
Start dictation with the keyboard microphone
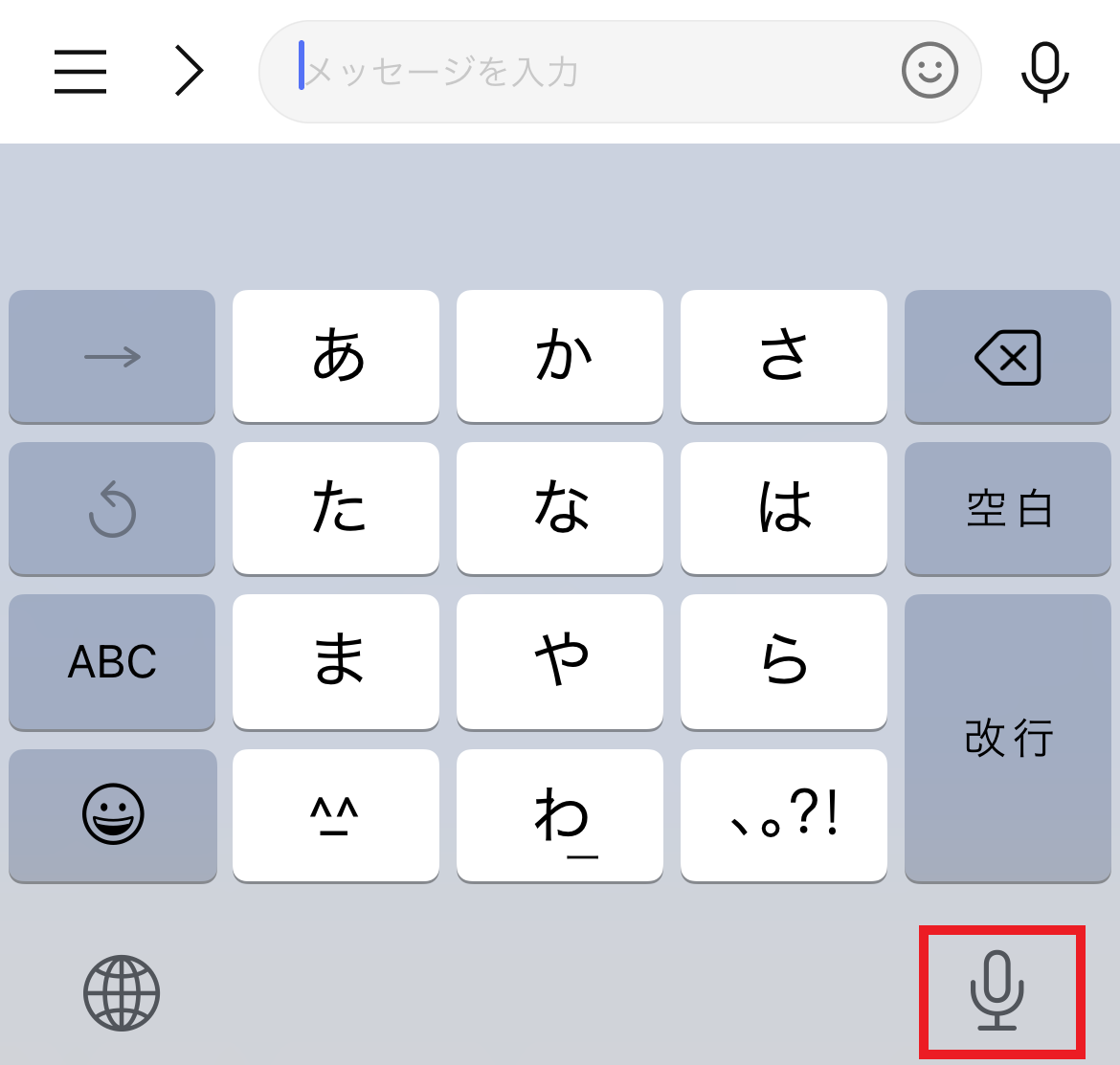(997, 991)
